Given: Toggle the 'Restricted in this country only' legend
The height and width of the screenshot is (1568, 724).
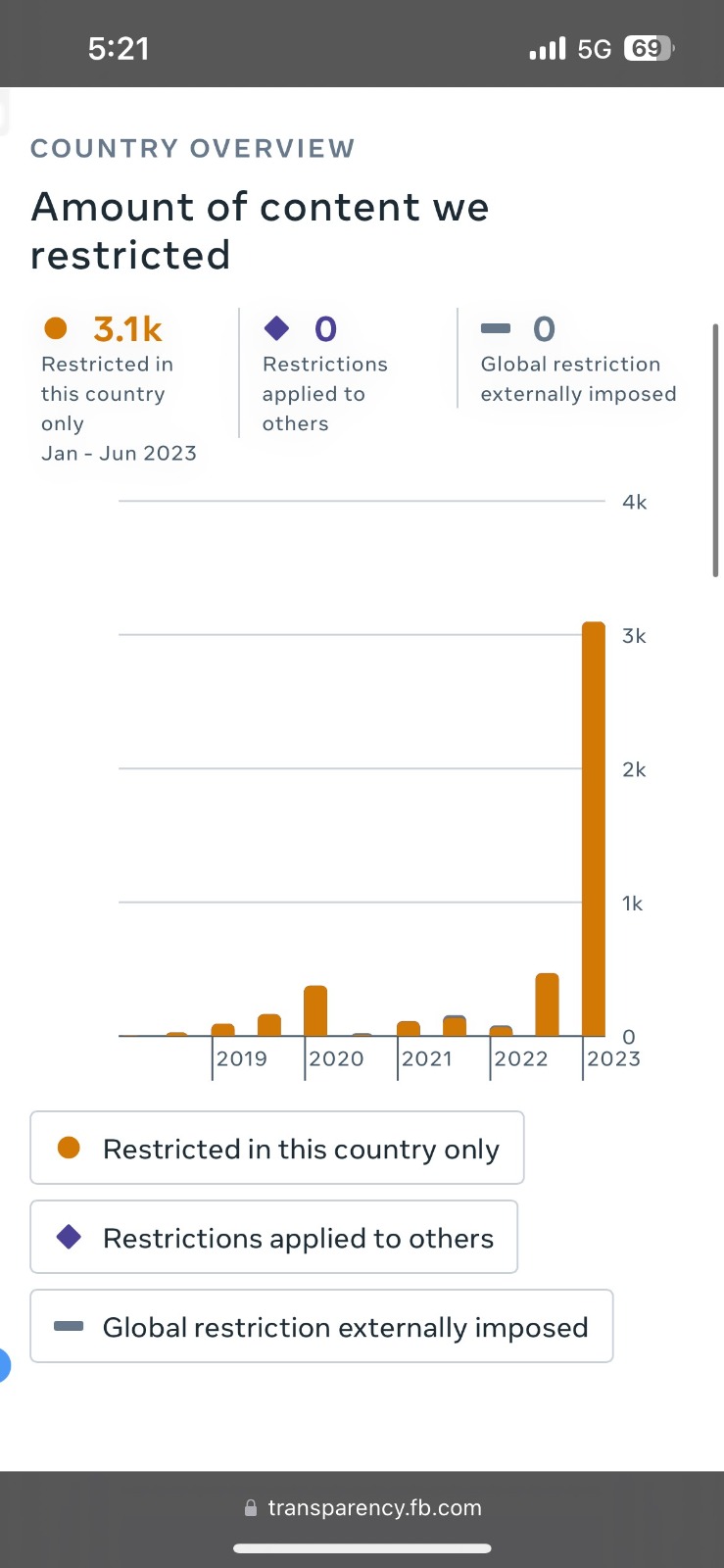Looking at the screenshot, I should click(x=277, y=1148).
